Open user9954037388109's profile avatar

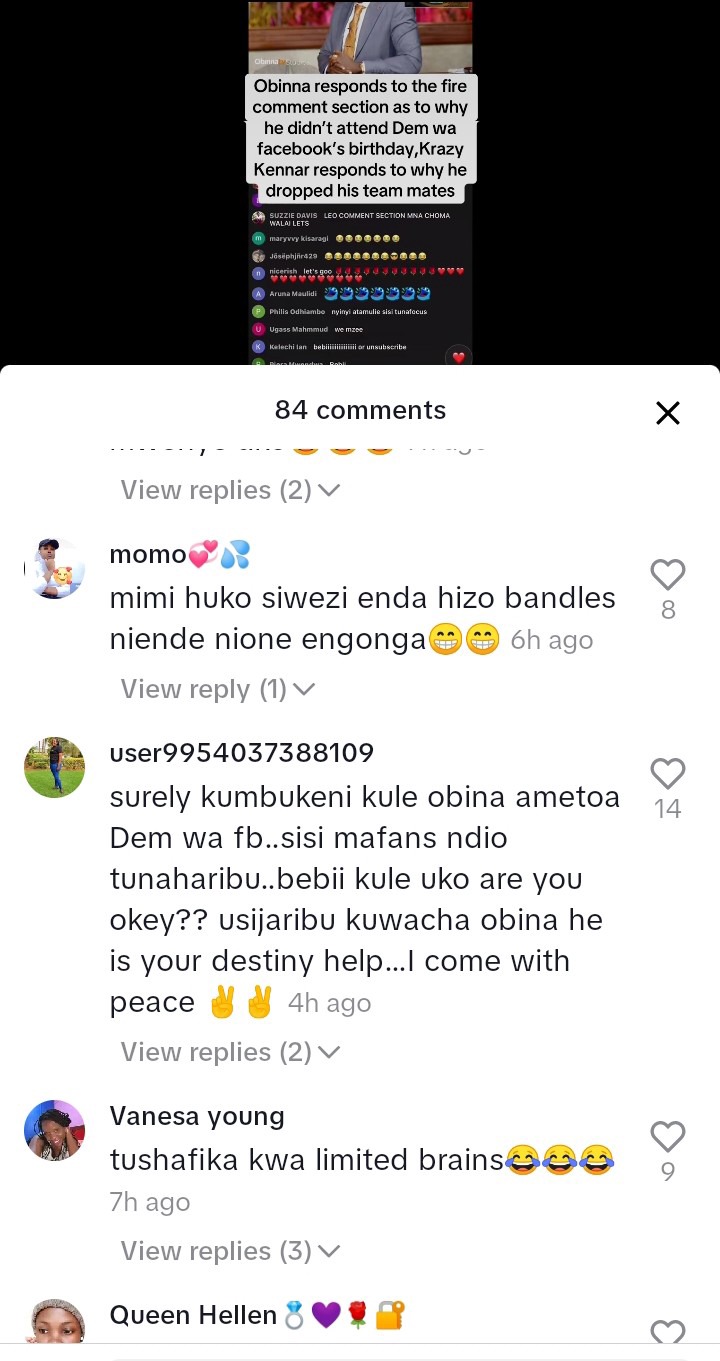coord(54,767)
